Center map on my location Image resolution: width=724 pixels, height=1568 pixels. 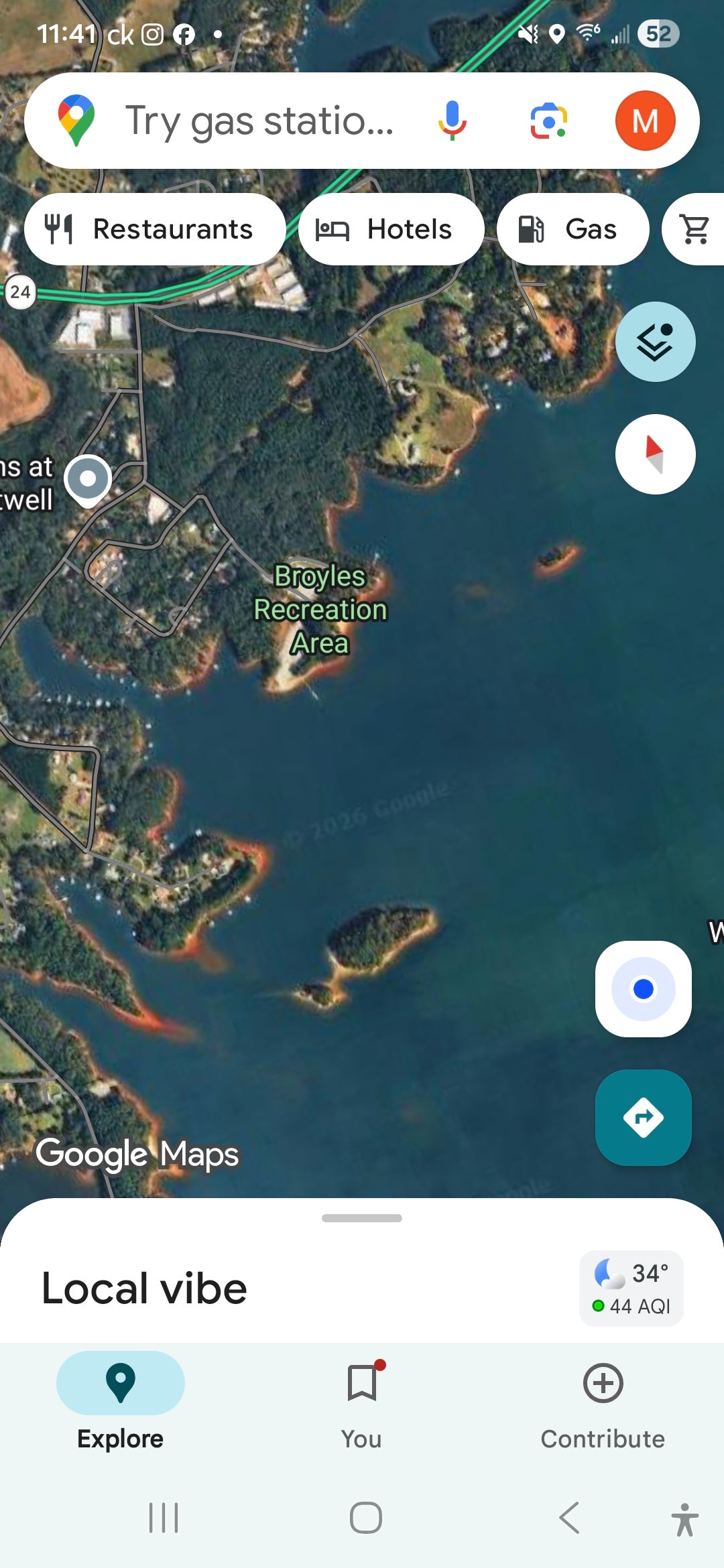(643, 989)
